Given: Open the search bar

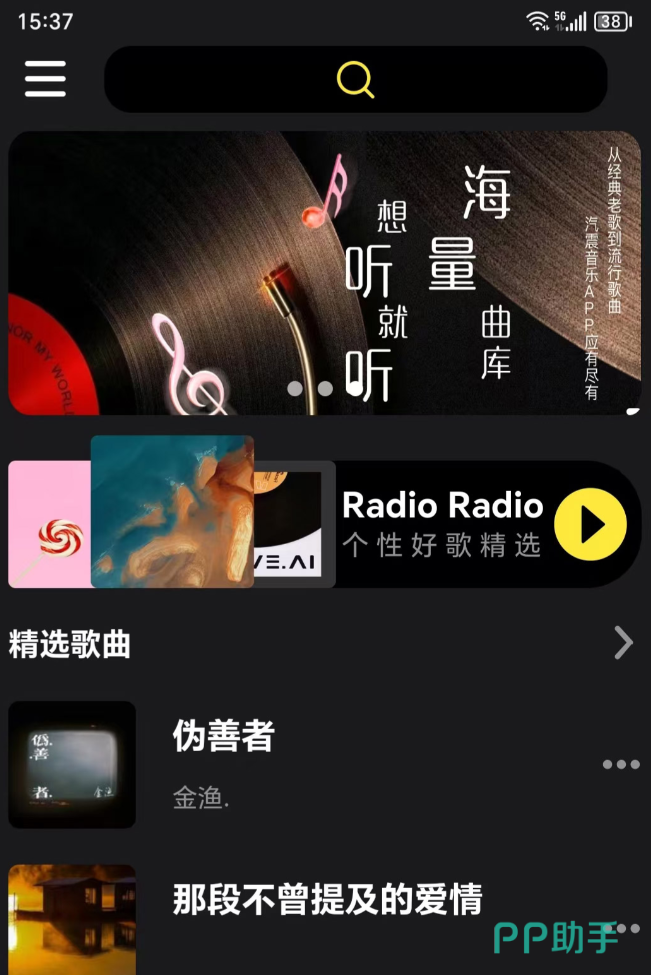Looking at the screenshot, I should [x=355, y=79].
